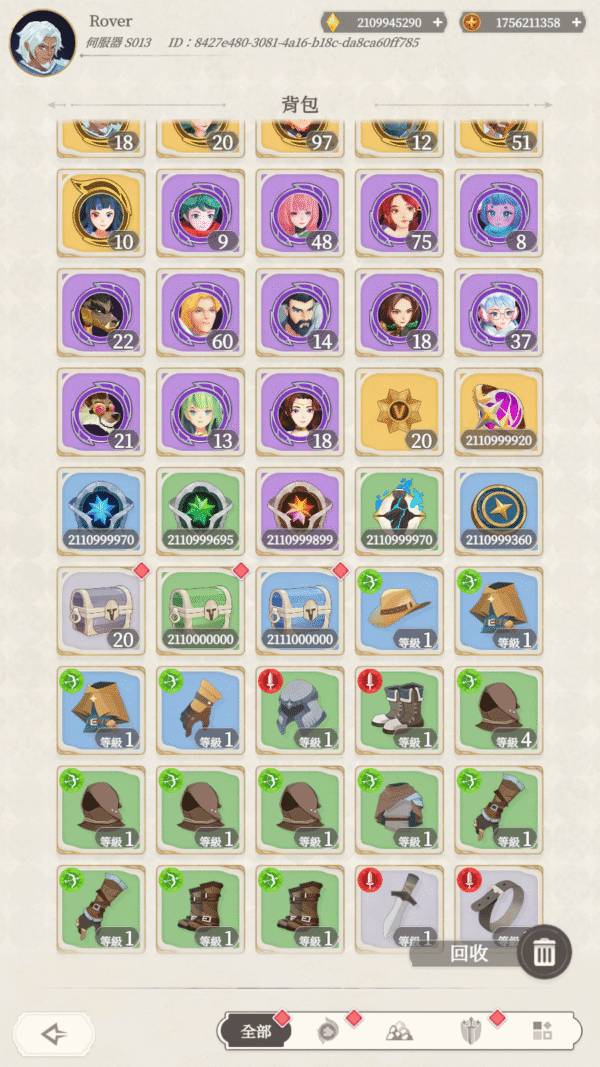Open Rover's profile avatar
This screenshot has height=1067, width=600.
[x=42, y=42]
